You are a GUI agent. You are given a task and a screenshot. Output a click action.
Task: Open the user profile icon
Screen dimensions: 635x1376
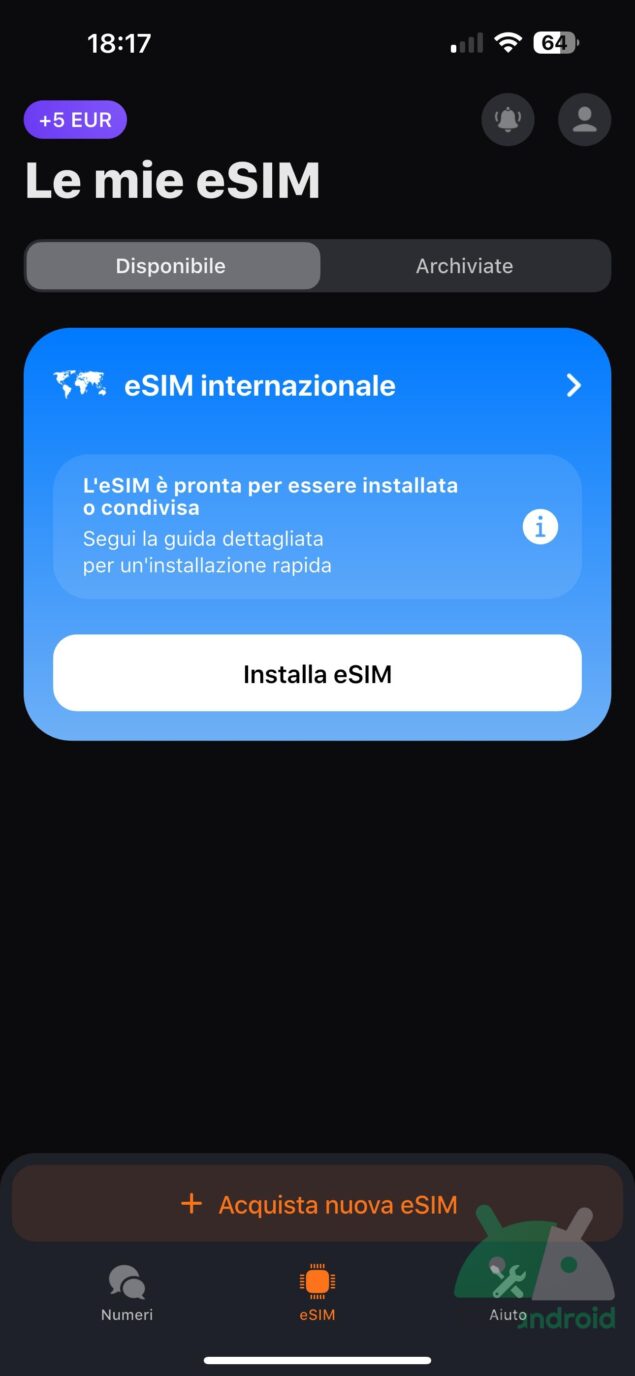click(x=584, y=120)
